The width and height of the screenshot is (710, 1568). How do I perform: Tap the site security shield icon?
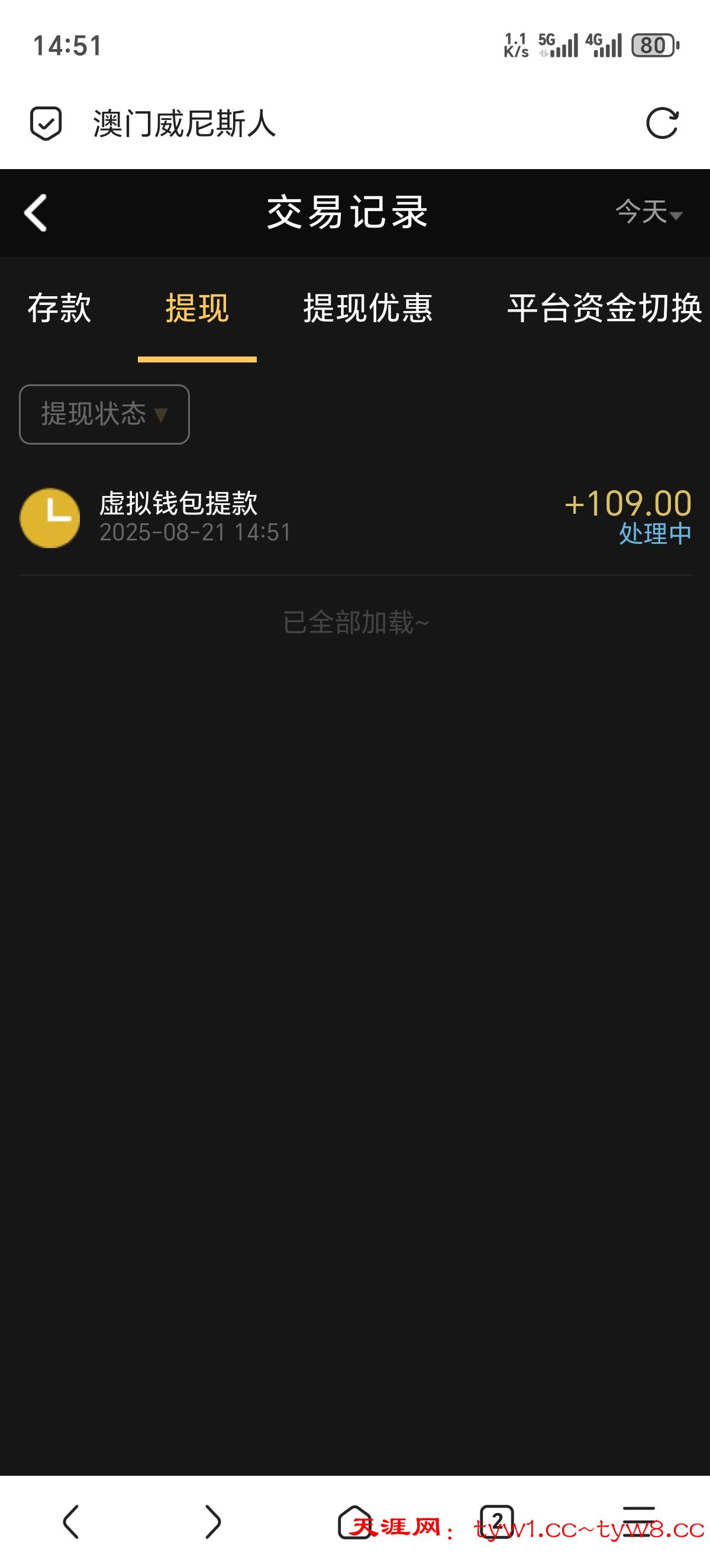[x=46, y=124]
